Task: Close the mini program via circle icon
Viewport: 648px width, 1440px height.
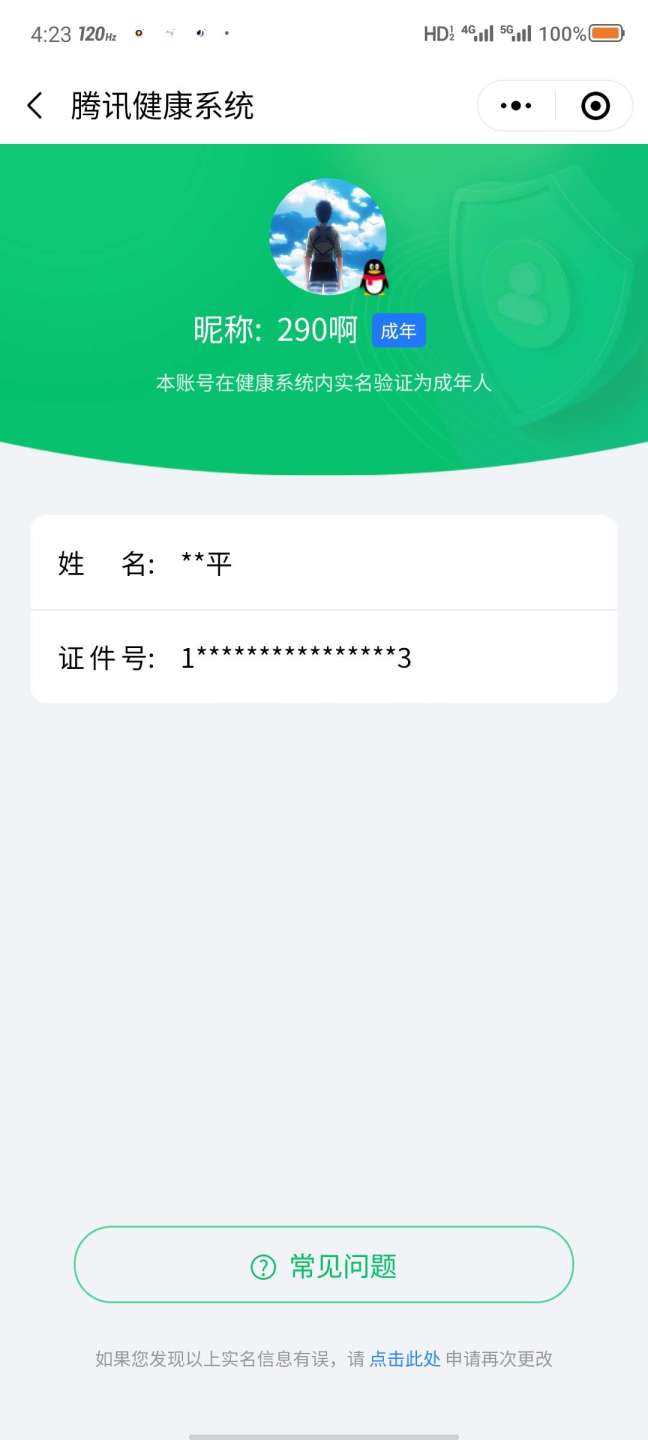Action: tap(595, 106)
